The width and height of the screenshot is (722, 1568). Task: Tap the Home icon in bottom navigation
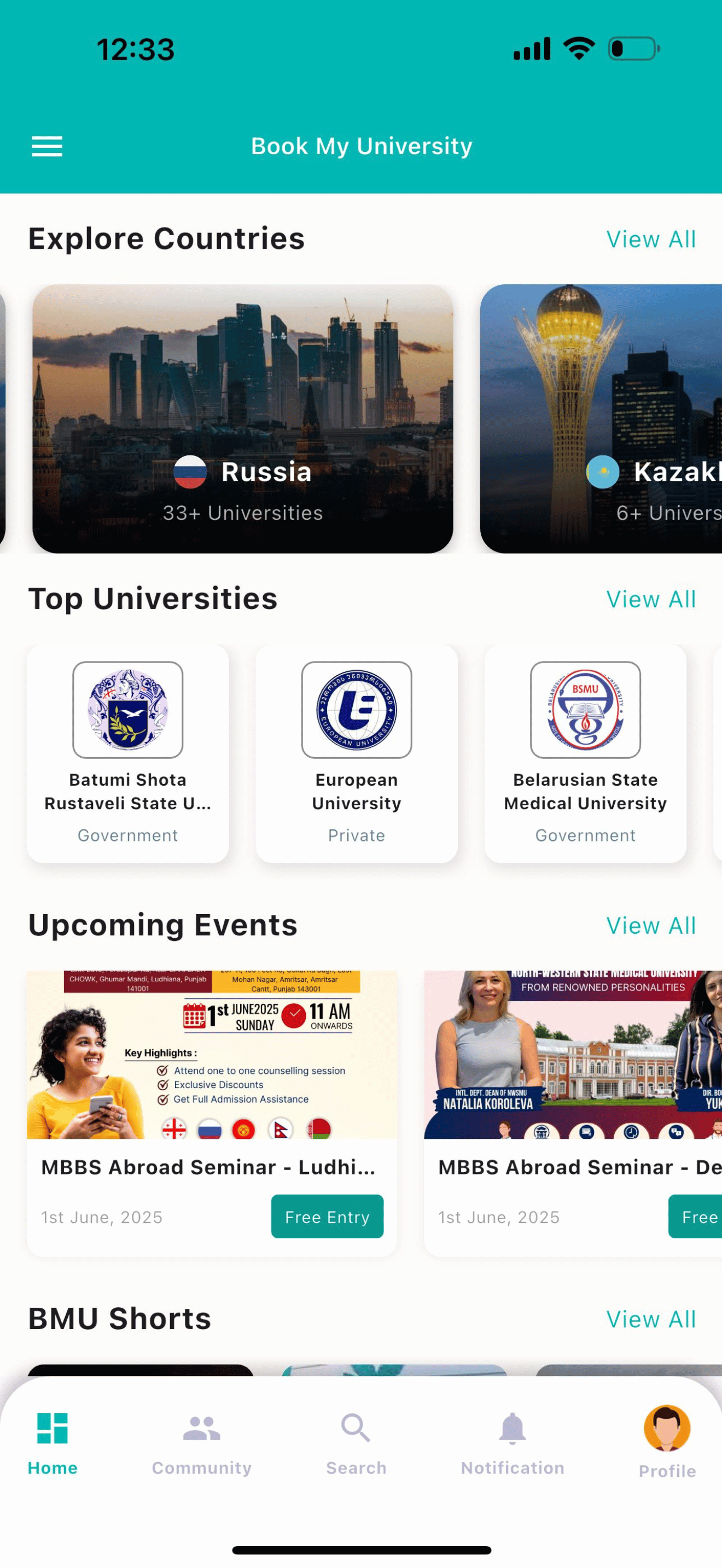[x=52, y=1428]
